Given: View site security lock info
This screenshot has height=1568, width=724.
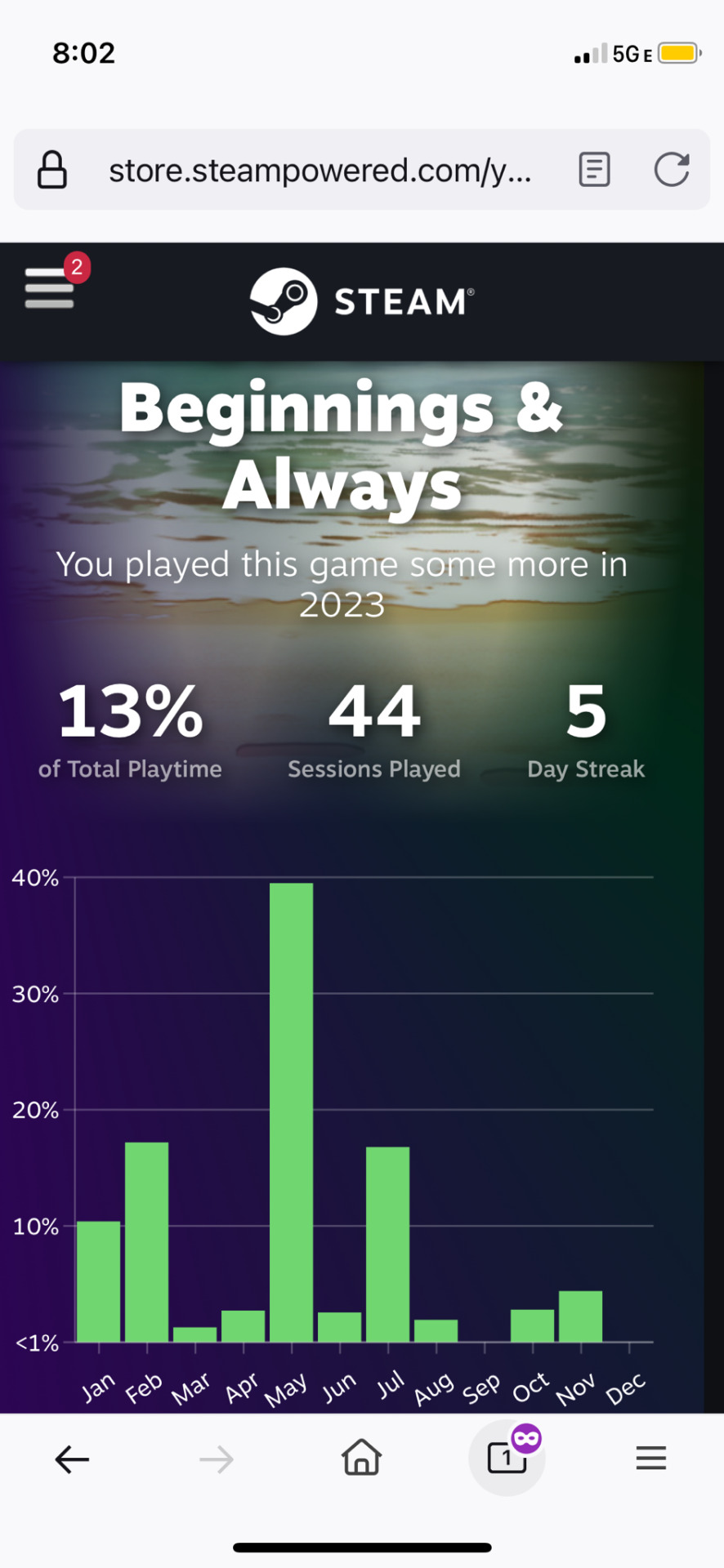Looking at the screenshot, I should (52, 170).
